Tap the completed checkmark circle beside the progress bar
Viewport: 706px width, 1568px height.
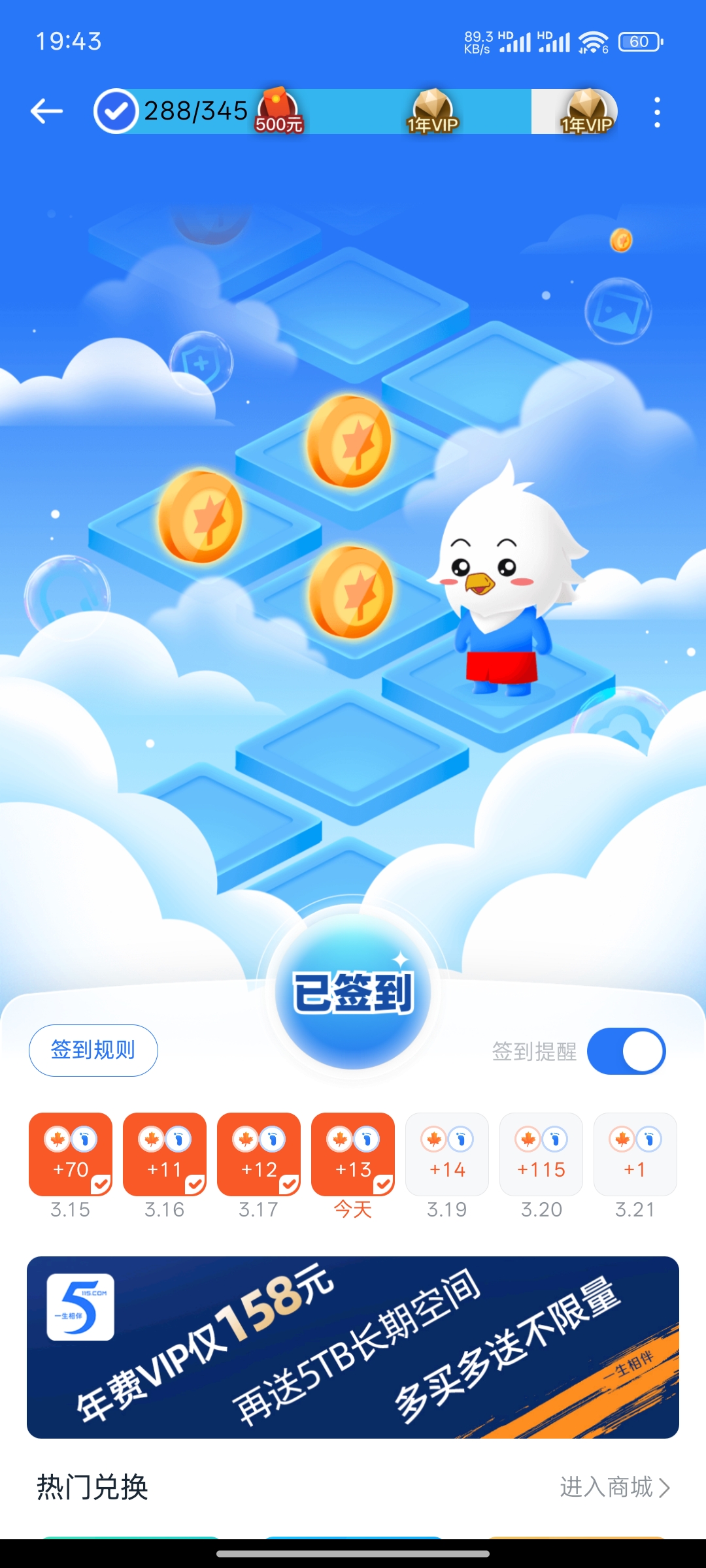(114, 110)
